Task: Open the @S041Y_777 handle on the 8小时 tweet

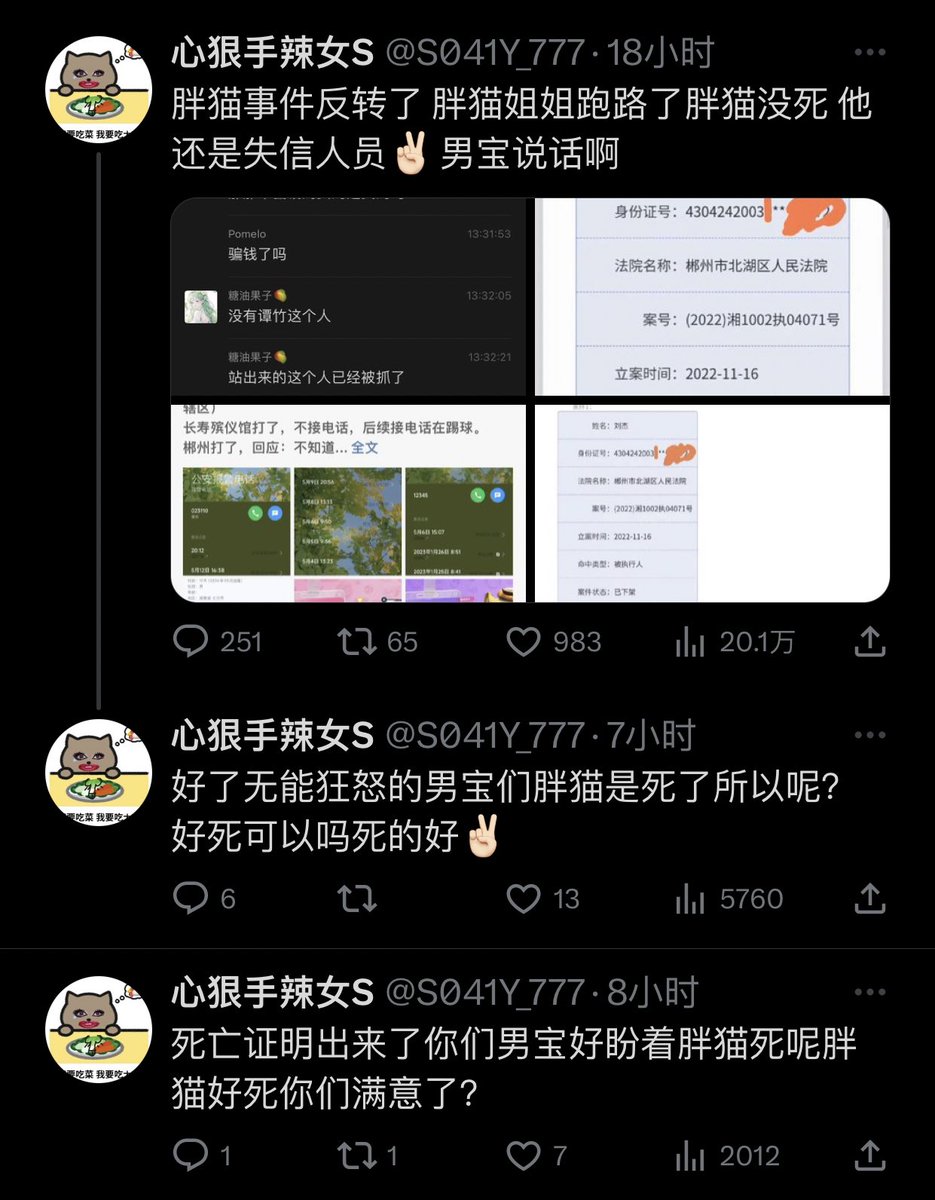Action: (484, 992)
